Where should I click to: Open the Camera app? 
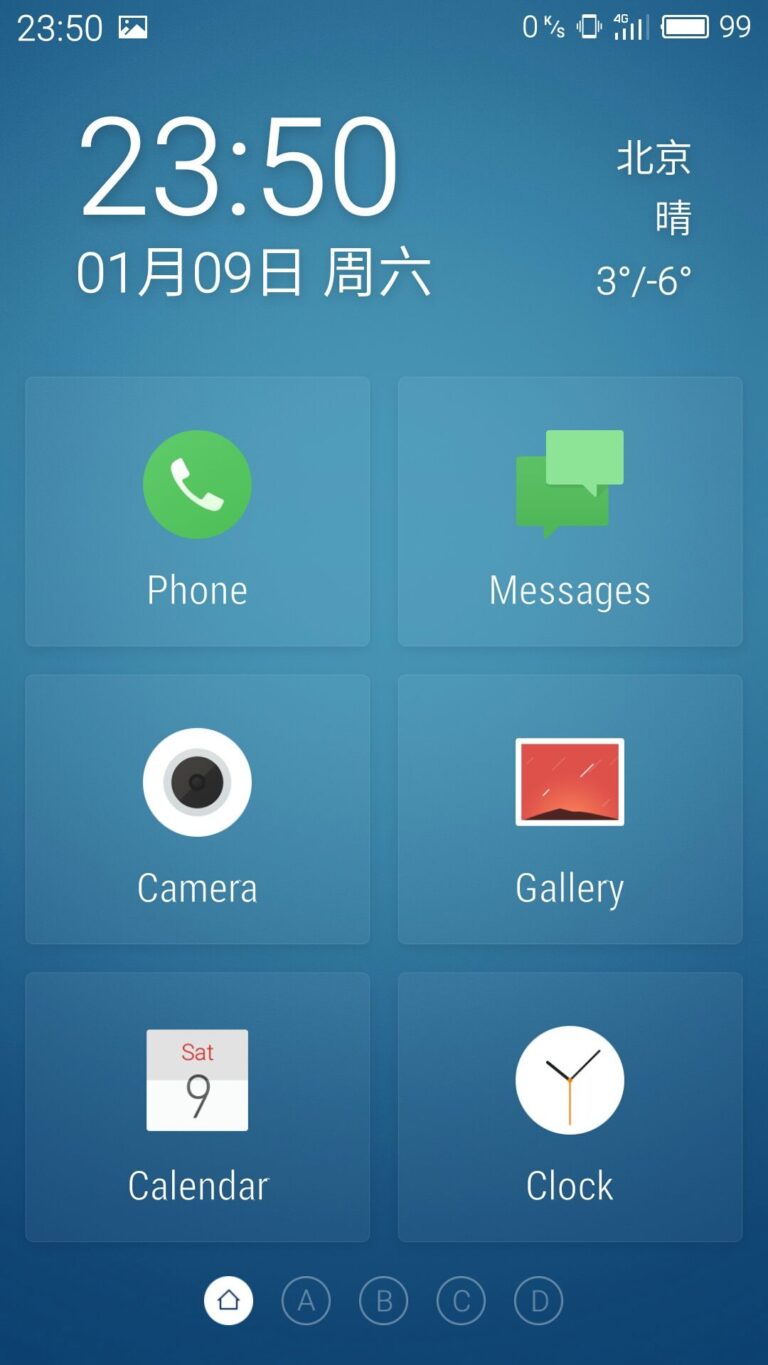coord(197,809)
